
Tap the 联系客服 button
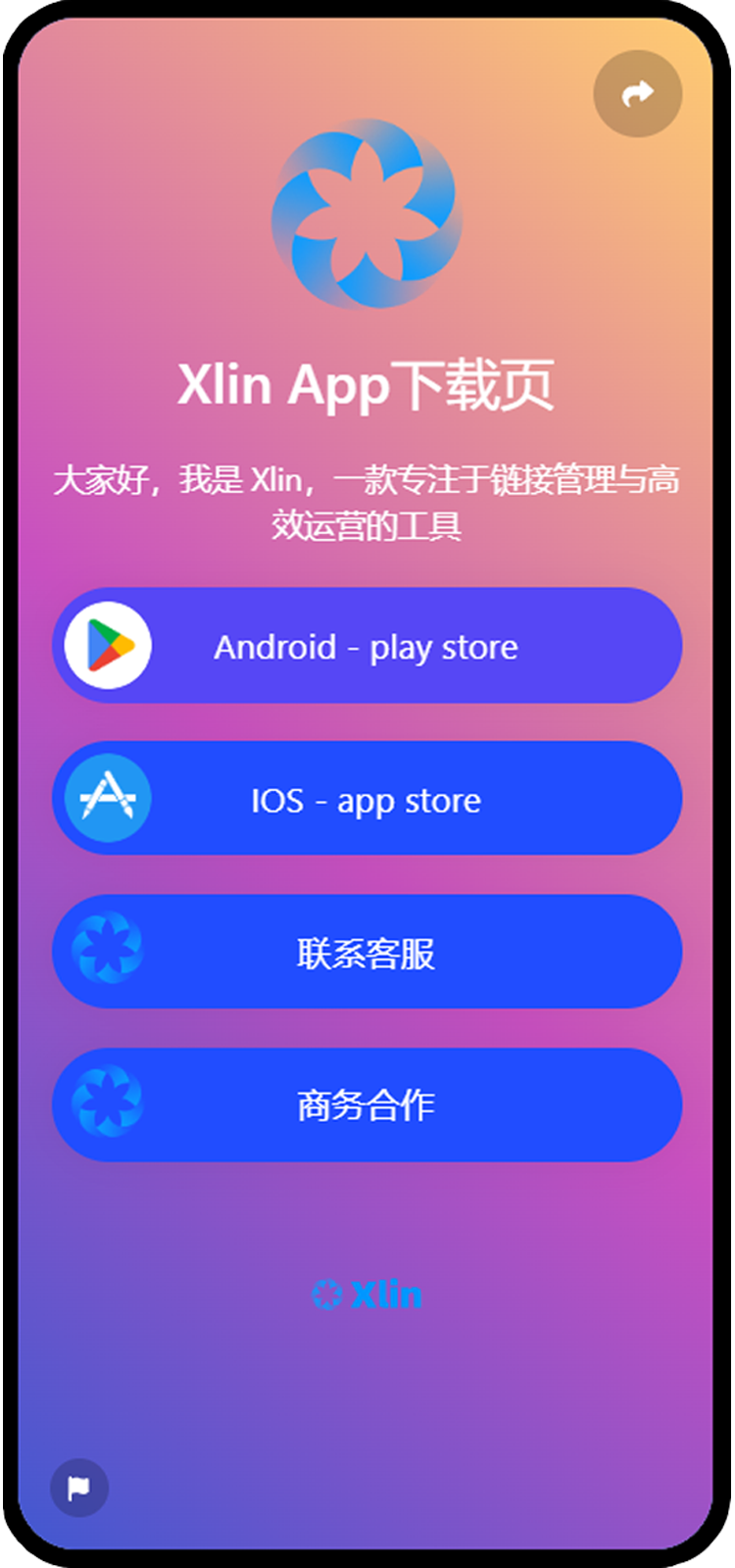point(367,952)
